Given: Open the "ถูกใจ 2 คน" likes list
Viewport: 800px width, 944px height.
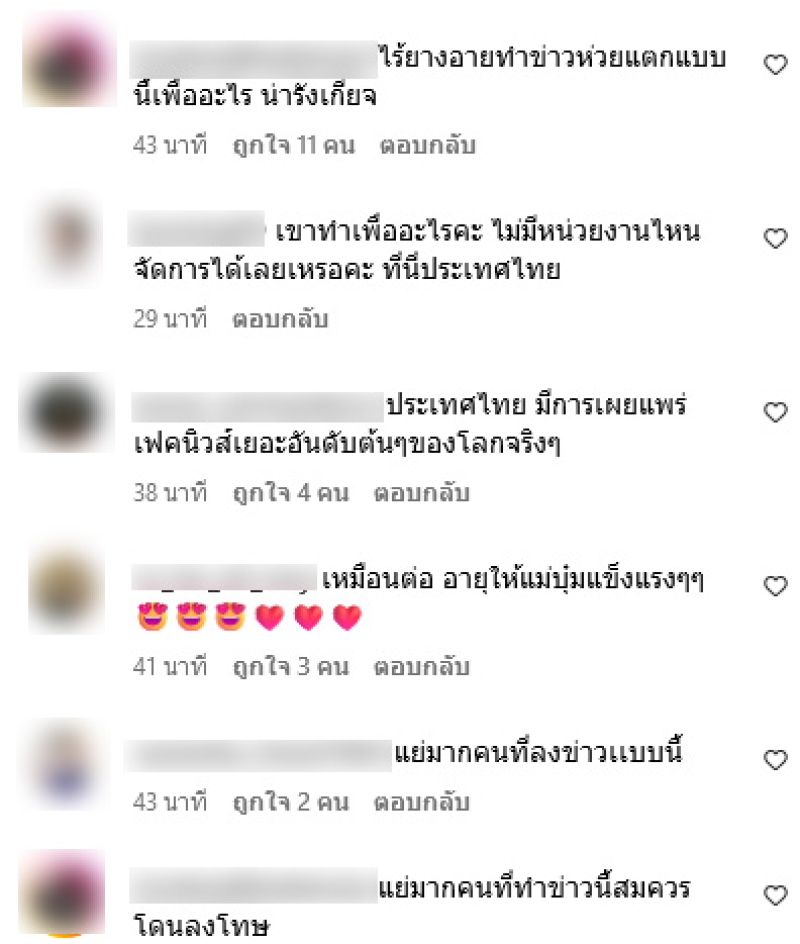Looking at the screenshot, I should coord(291,802).
